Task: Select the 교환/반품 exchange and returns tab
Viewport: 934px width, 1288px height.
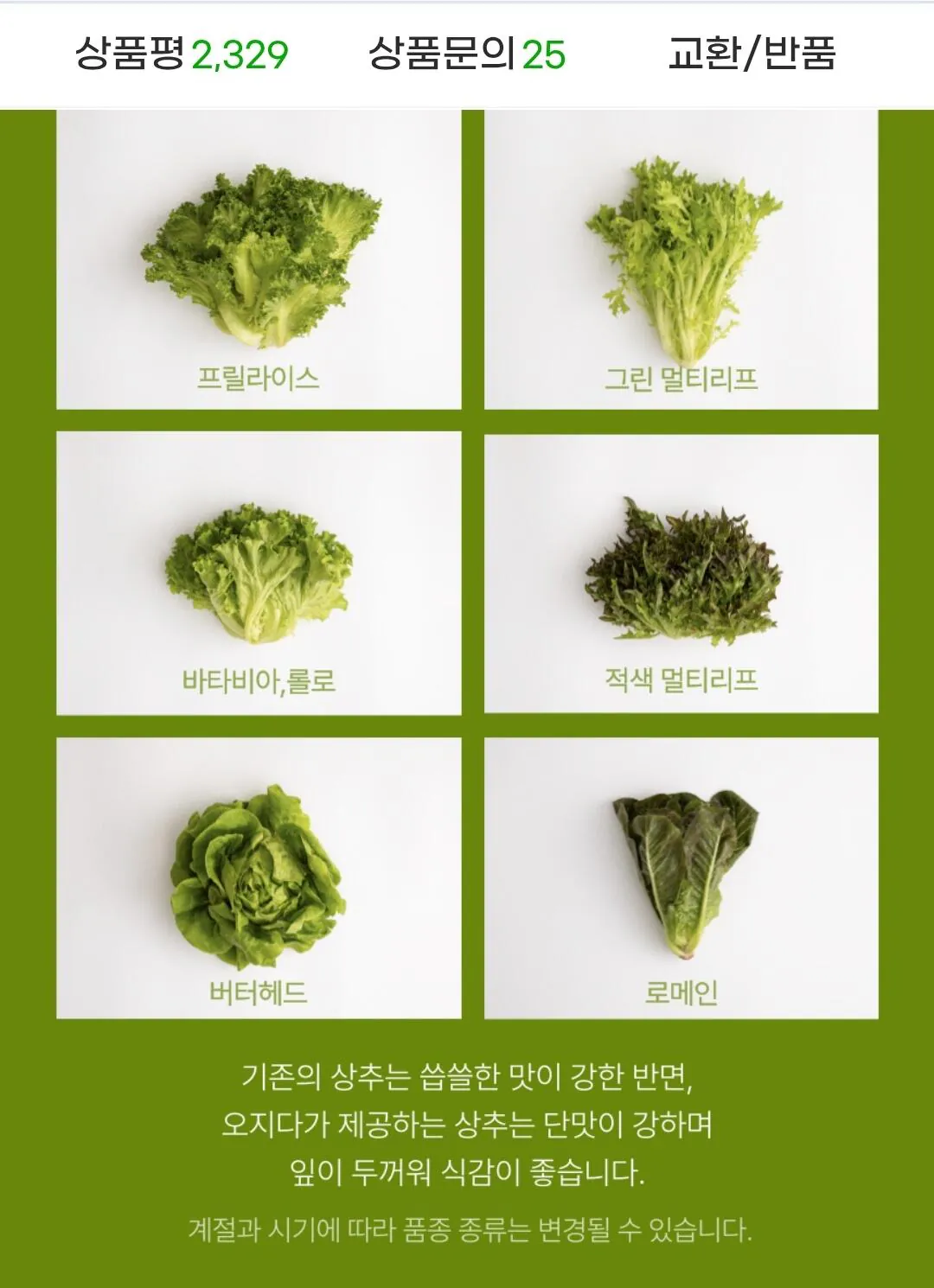Action: [752, 54]
